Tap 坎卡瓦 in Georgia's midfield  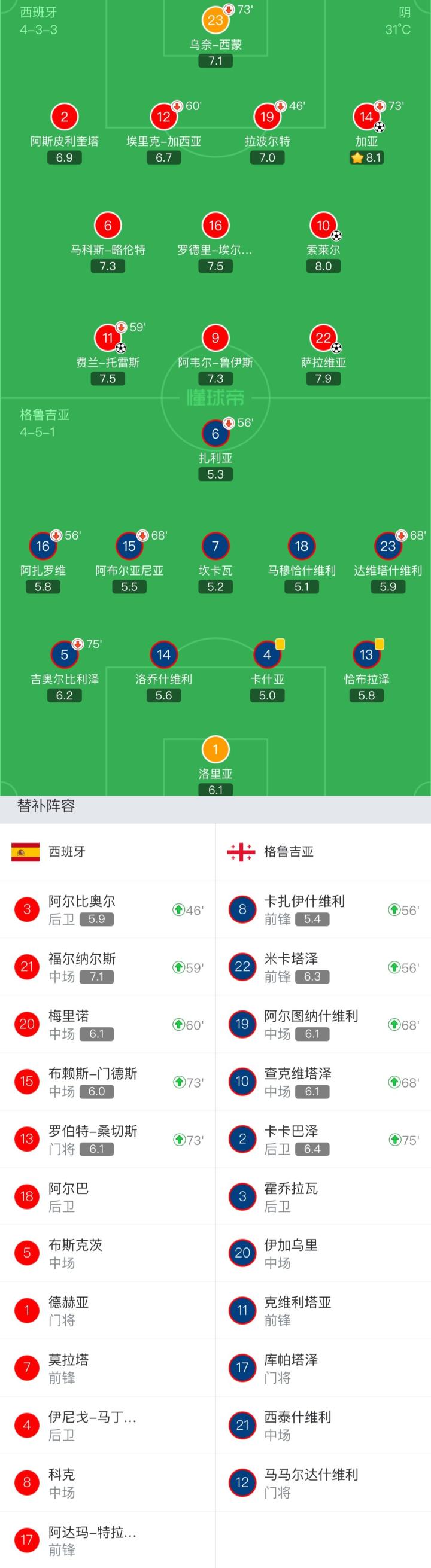point(215,547)
